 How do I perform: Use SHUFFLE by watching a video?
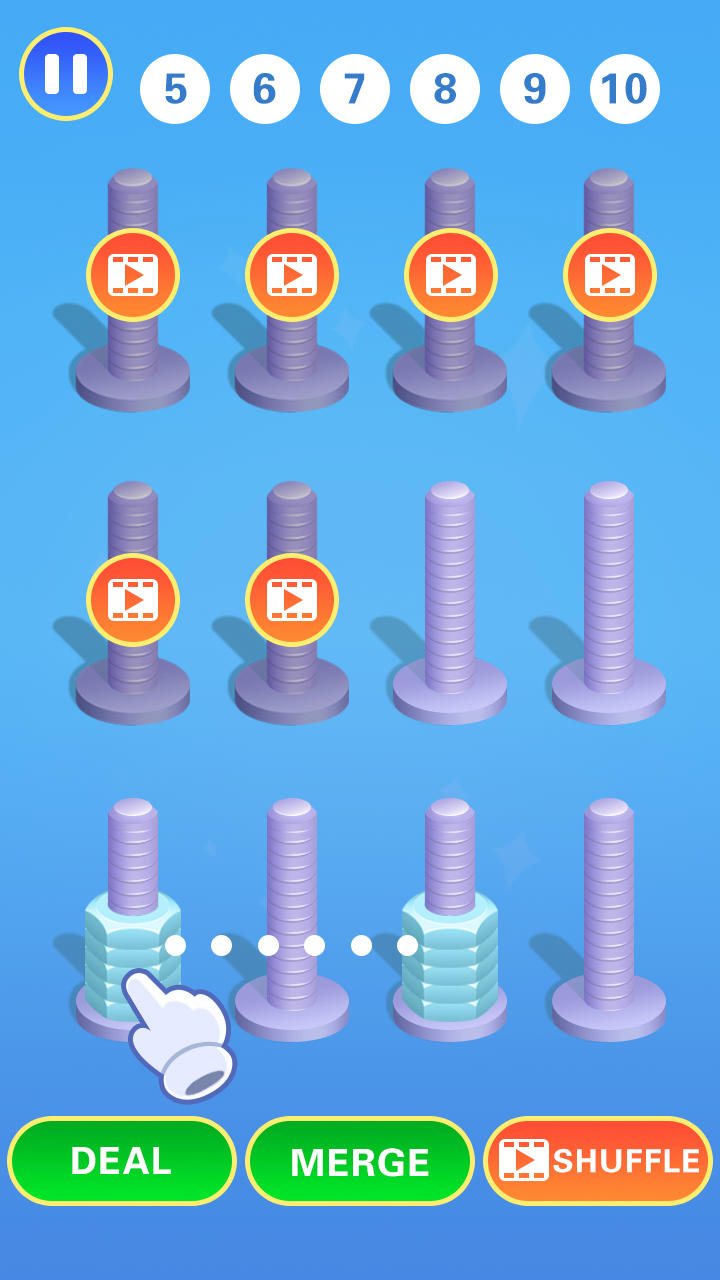598,1161
